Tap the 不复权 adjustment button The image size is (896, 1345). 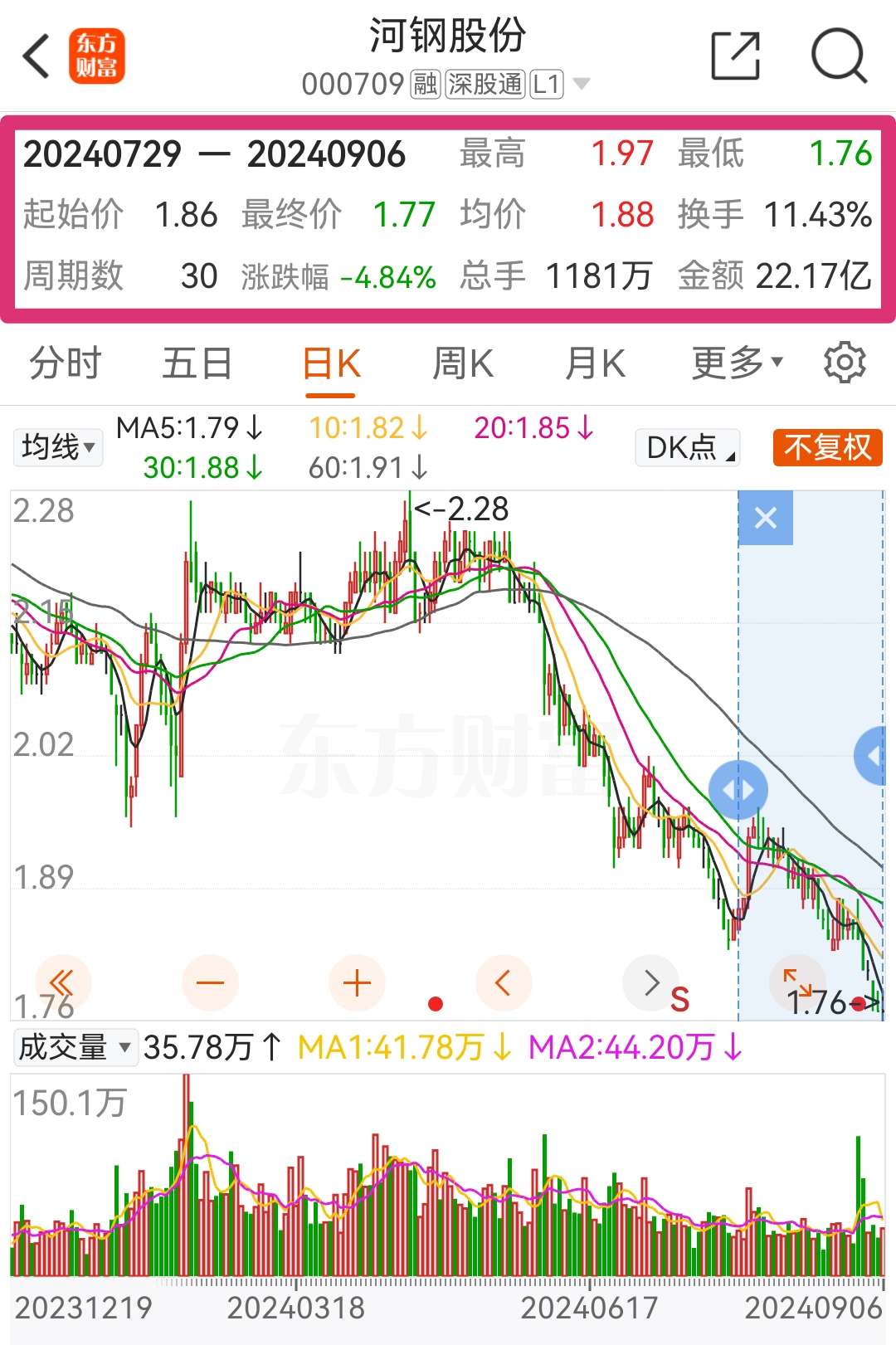click(827, 447)
